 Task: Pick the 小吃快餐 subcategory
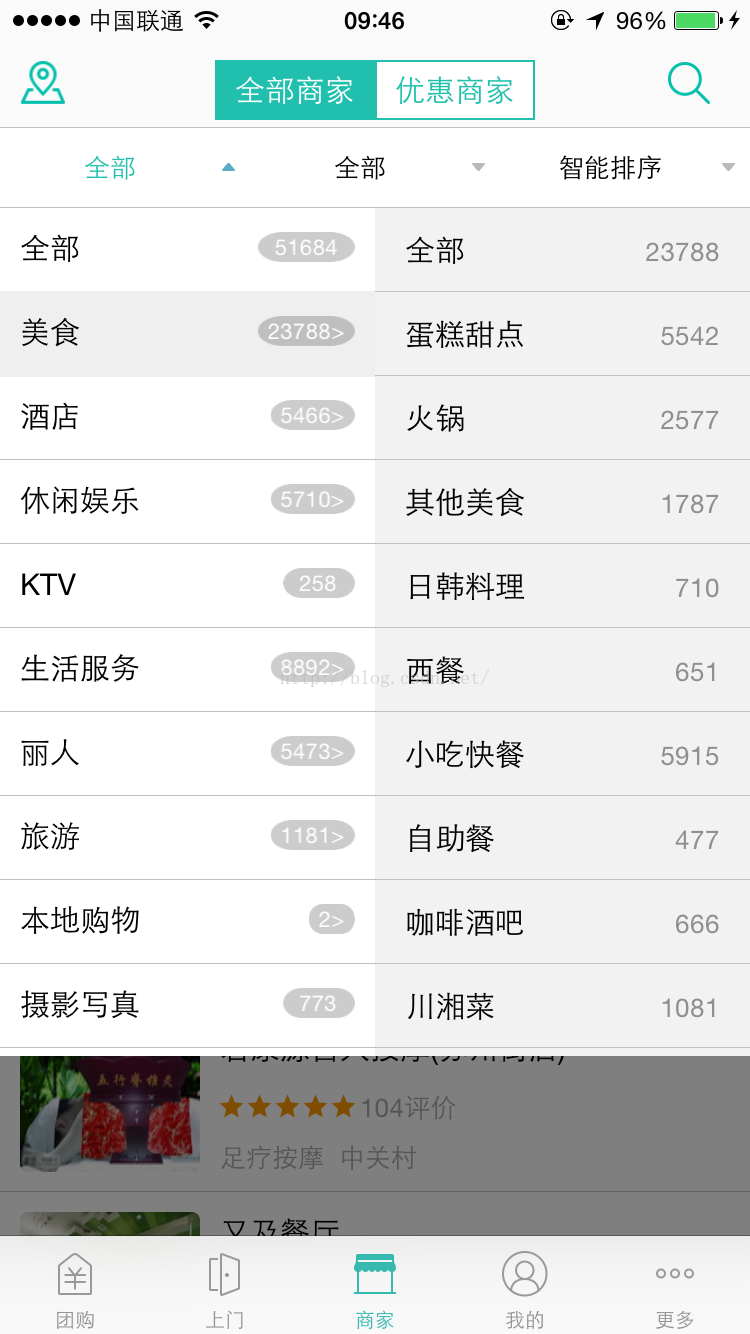pos(562,755)
